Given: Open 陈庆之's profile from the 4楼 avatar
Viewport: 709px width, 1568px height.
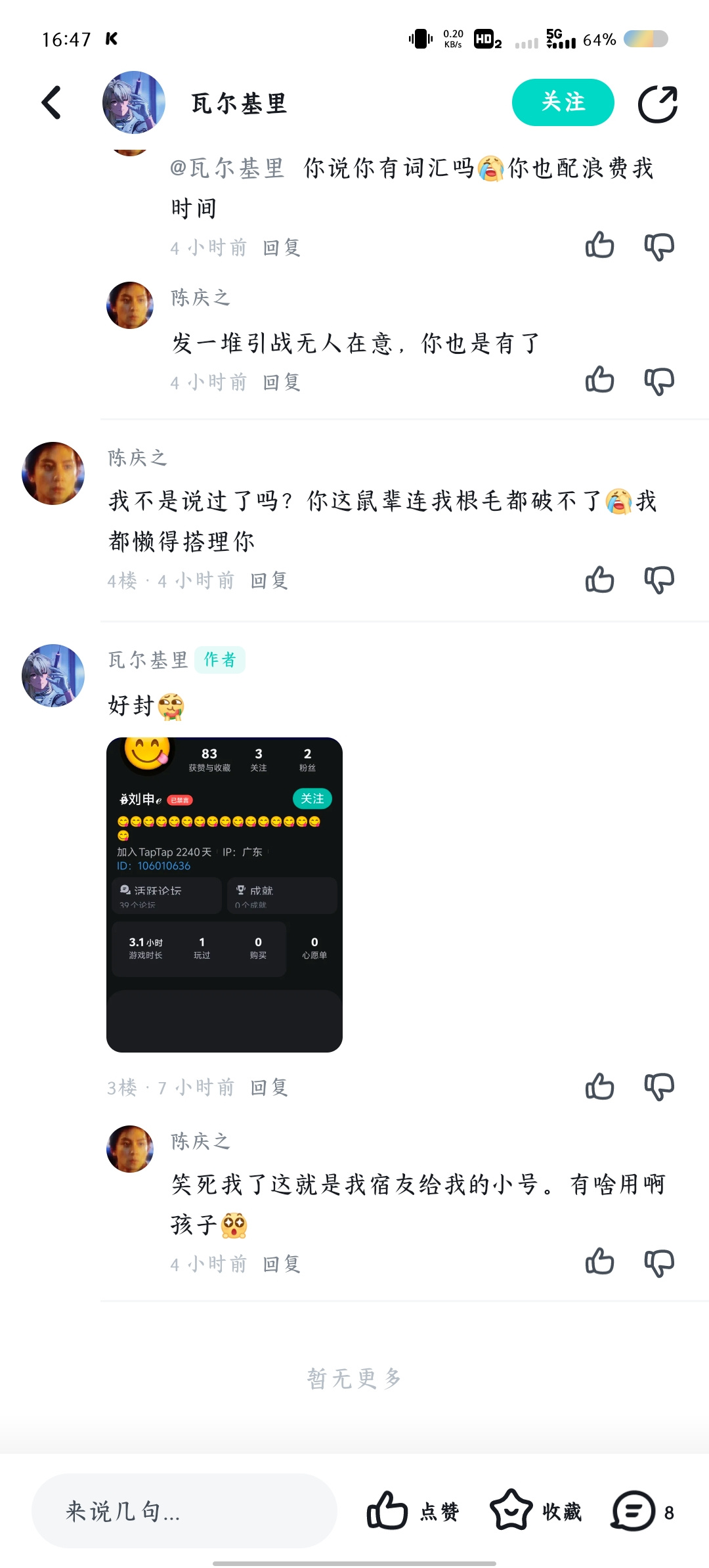Looking at the screenshot, I should point(53,473).
